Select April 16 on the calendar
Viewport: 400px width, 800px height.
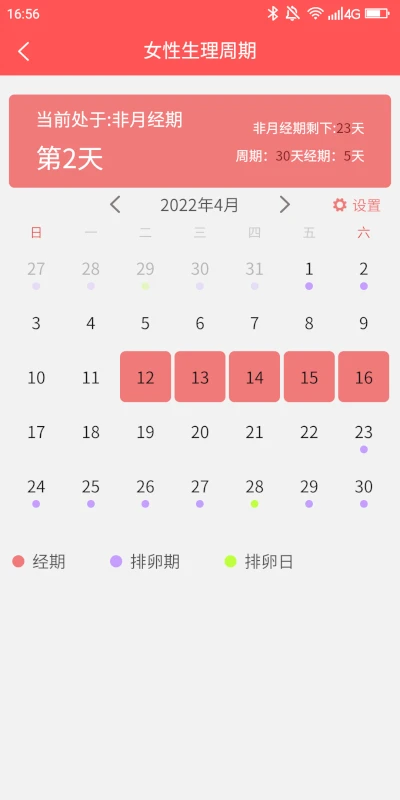pyautogui.click(x=364, y=377)
